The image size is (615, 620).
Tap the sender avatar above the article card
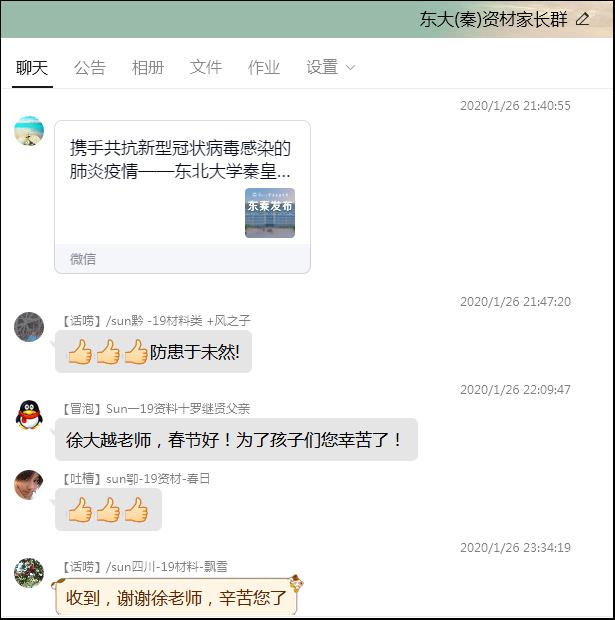click(29, 131)
